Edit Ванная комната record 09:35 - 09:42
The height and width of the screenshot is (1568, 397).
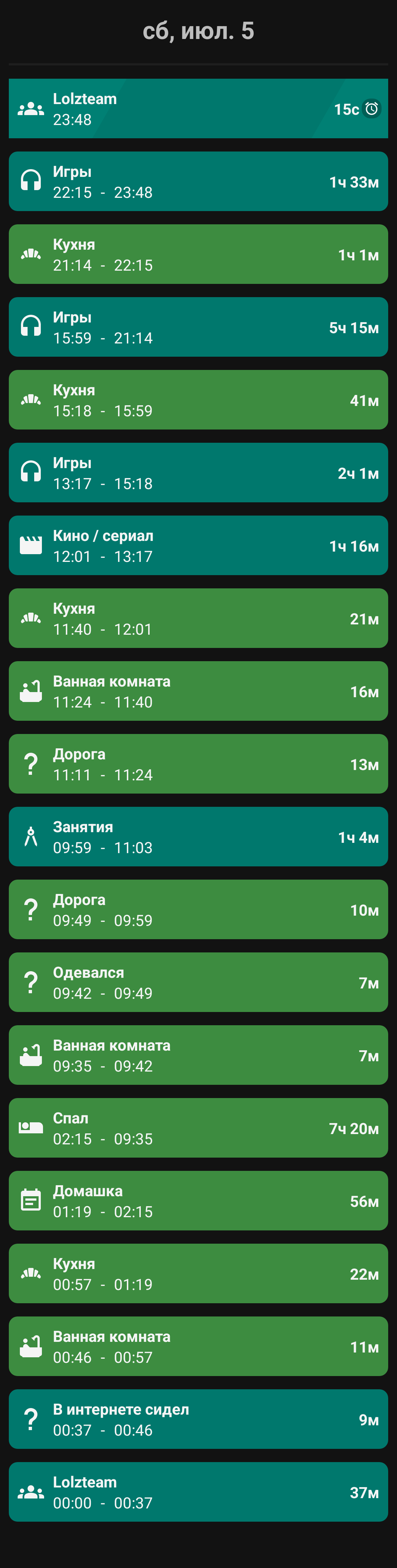click(198, 1055)
